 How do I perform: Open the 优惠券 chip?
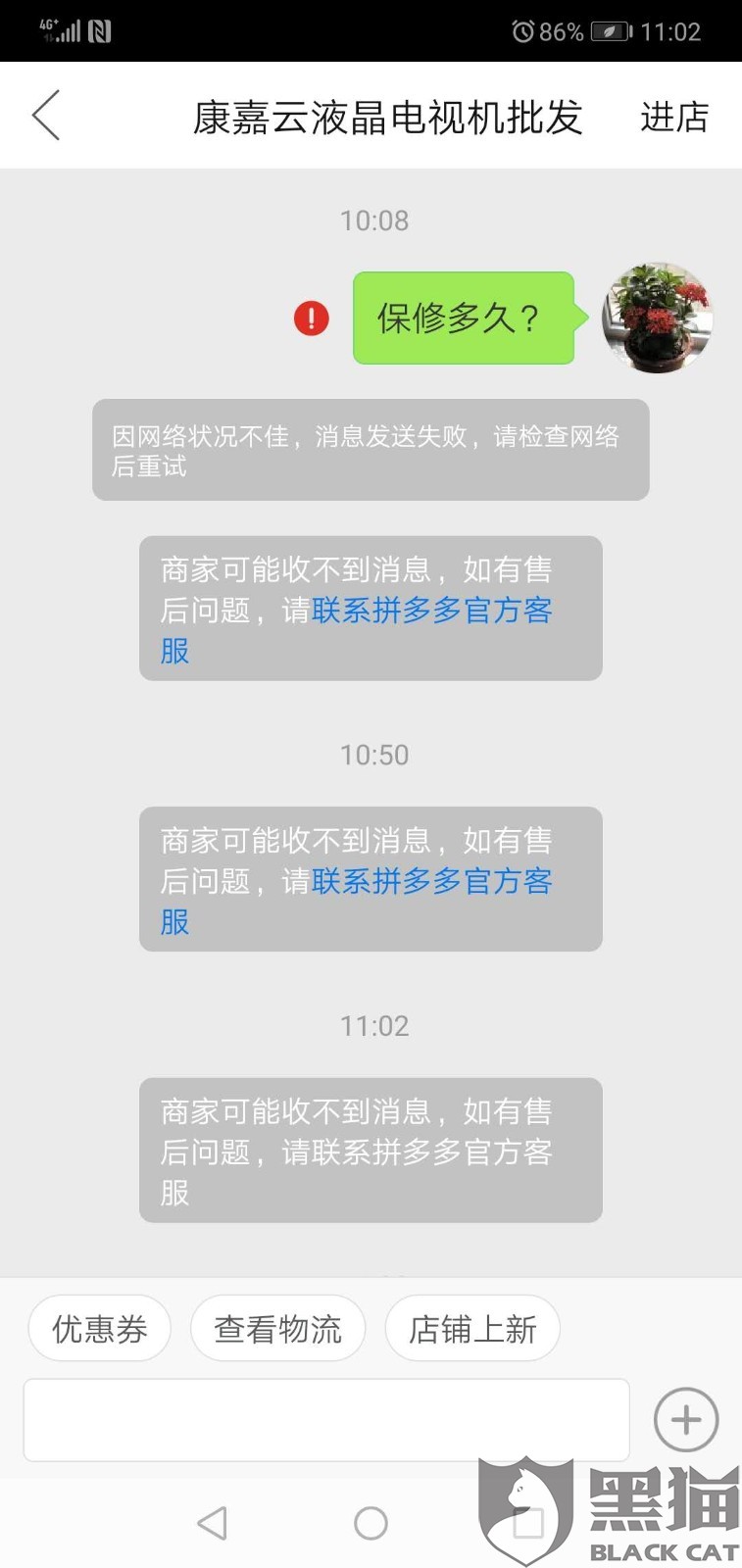(99, 1328)
